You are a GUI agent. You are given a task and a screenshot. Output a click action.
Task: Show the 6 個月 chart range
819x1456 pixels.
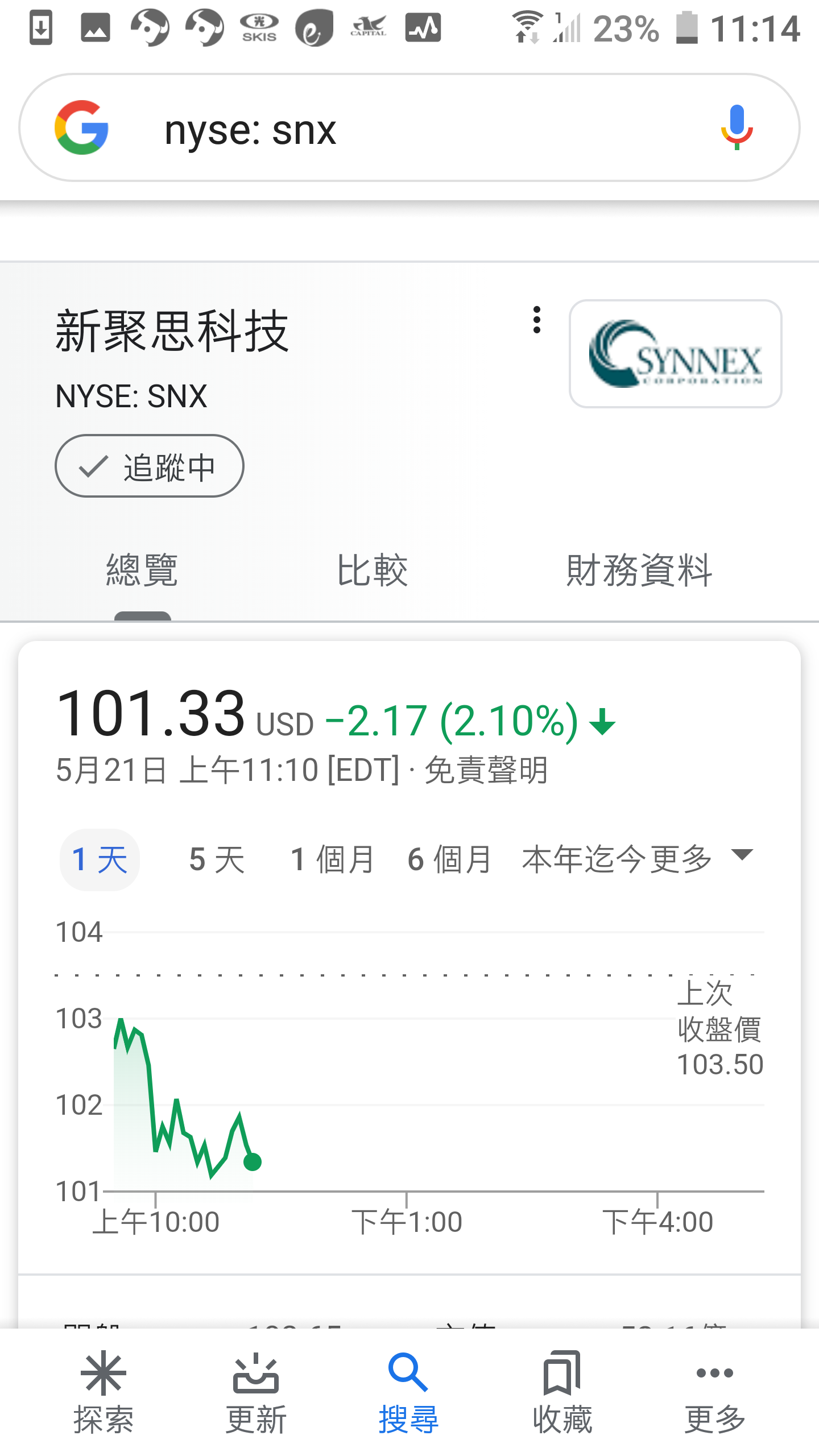(449, 859)
